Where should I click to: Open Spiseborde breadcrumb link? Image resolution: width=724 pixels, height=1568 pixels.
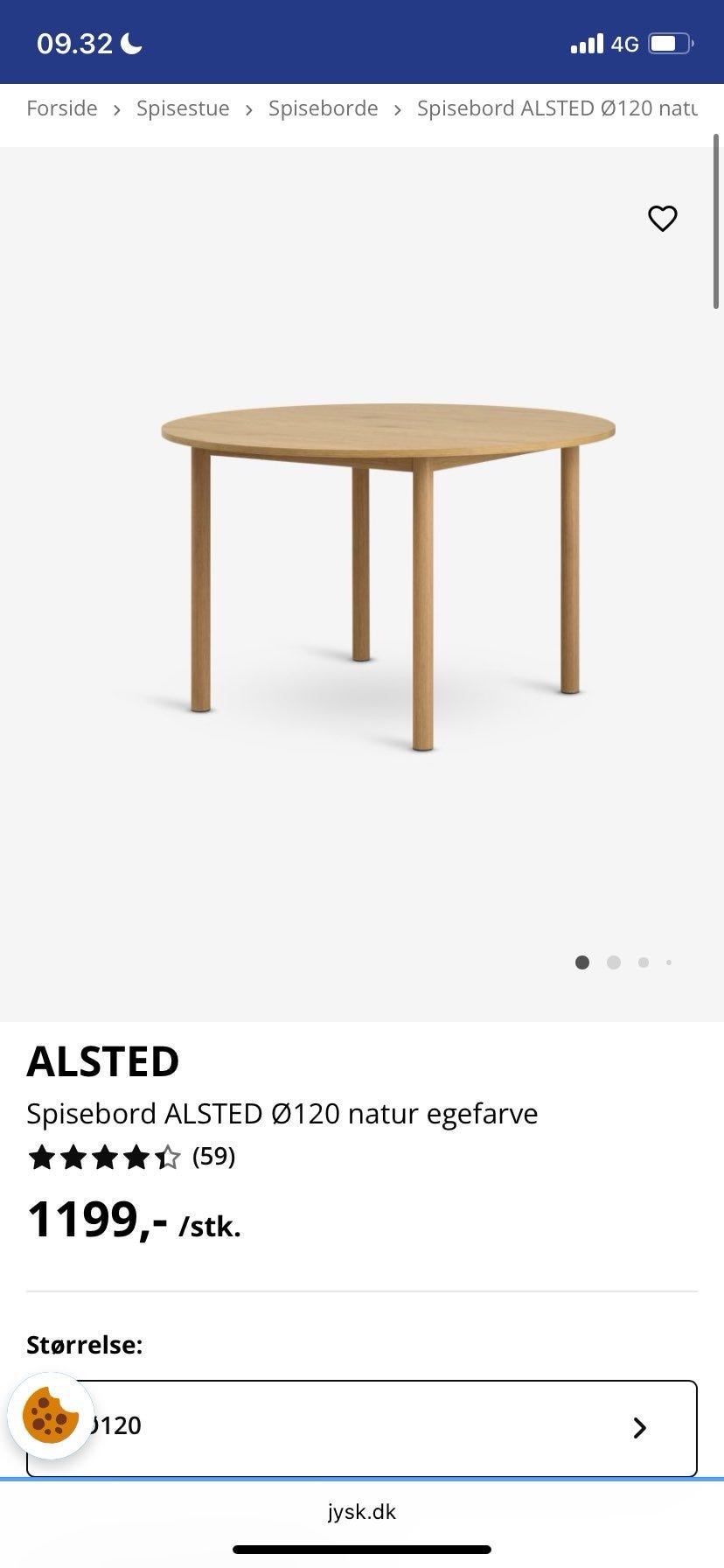coord(323,108)
